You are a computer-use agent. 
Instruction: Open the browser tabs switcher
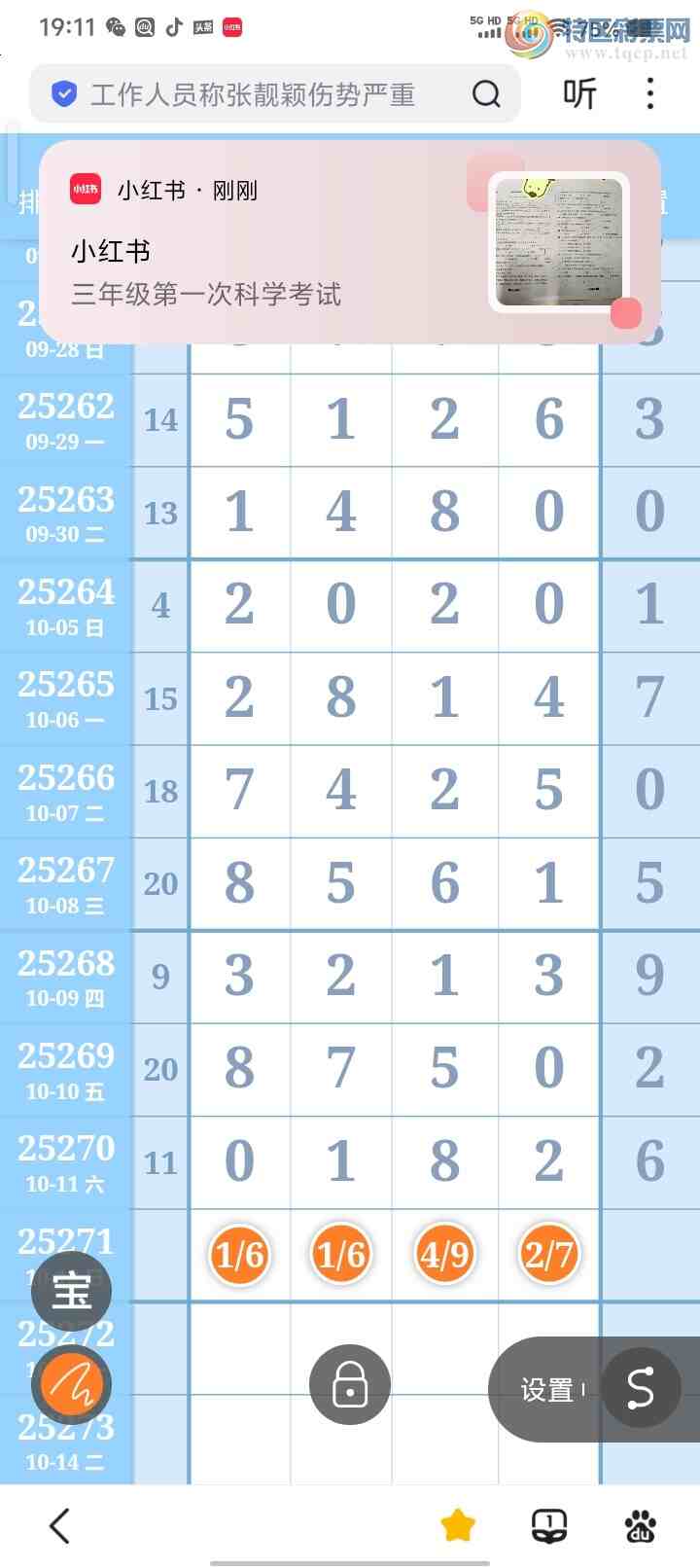[549, 1525]
